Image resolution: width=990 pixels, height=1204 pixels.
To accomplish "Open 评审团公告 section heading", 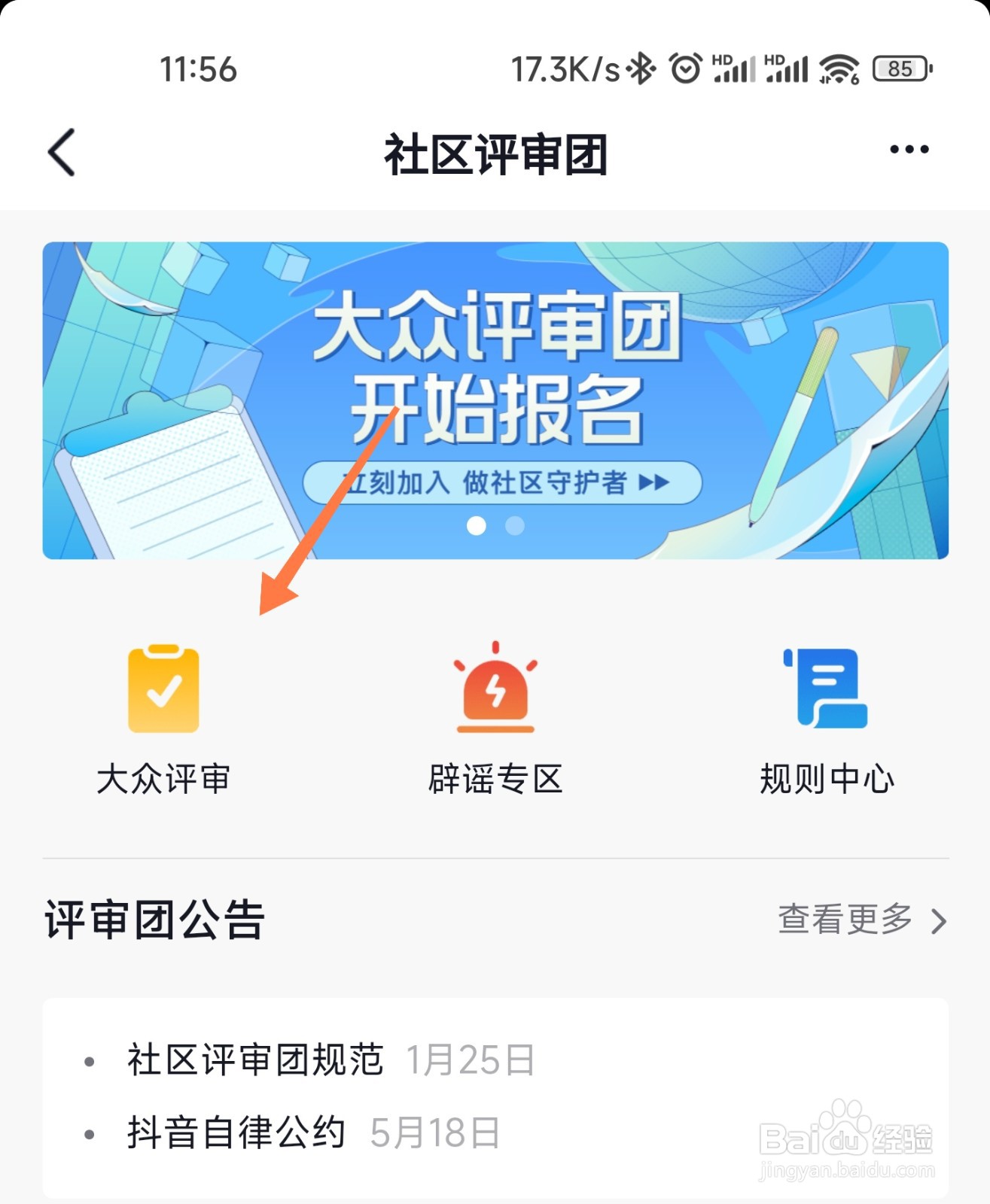I will [152, 918].
